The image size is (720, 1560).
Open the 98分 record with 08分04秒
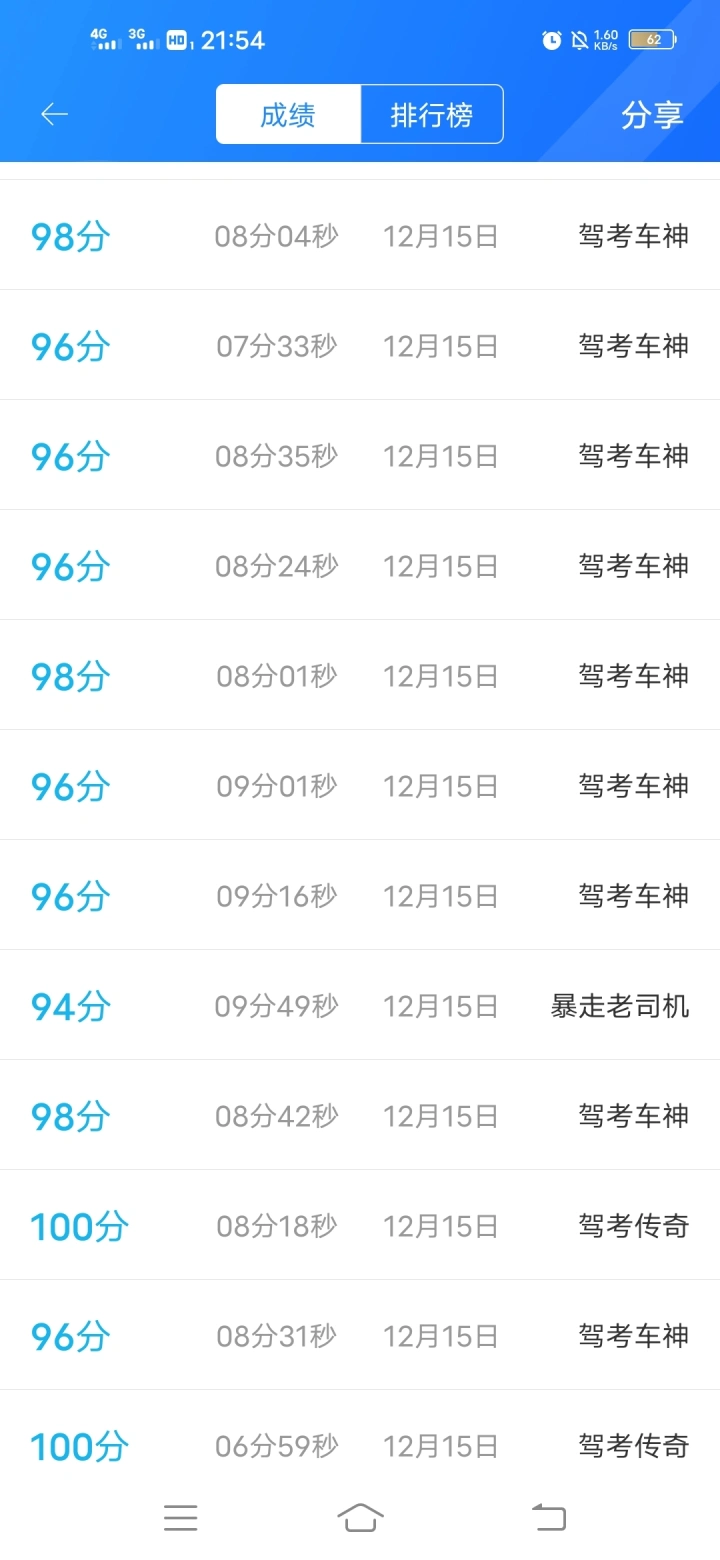[x=360, y=237]
